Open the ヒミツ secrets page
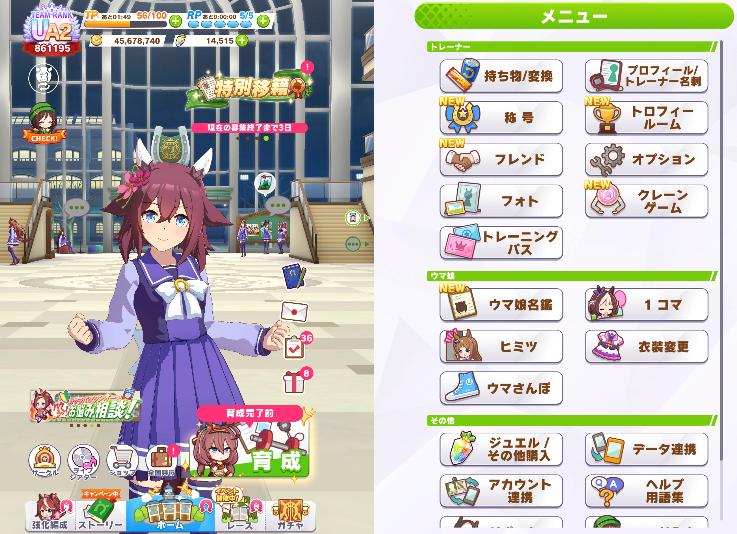 tap(501, 346)
